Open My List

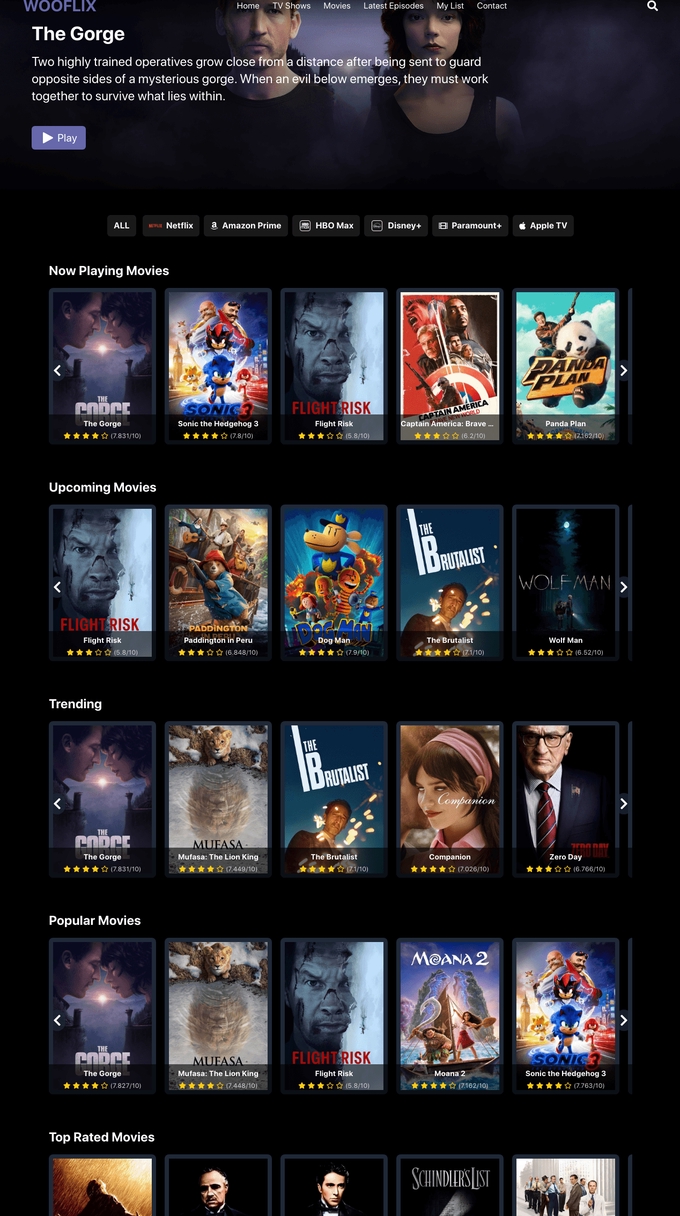450,6
